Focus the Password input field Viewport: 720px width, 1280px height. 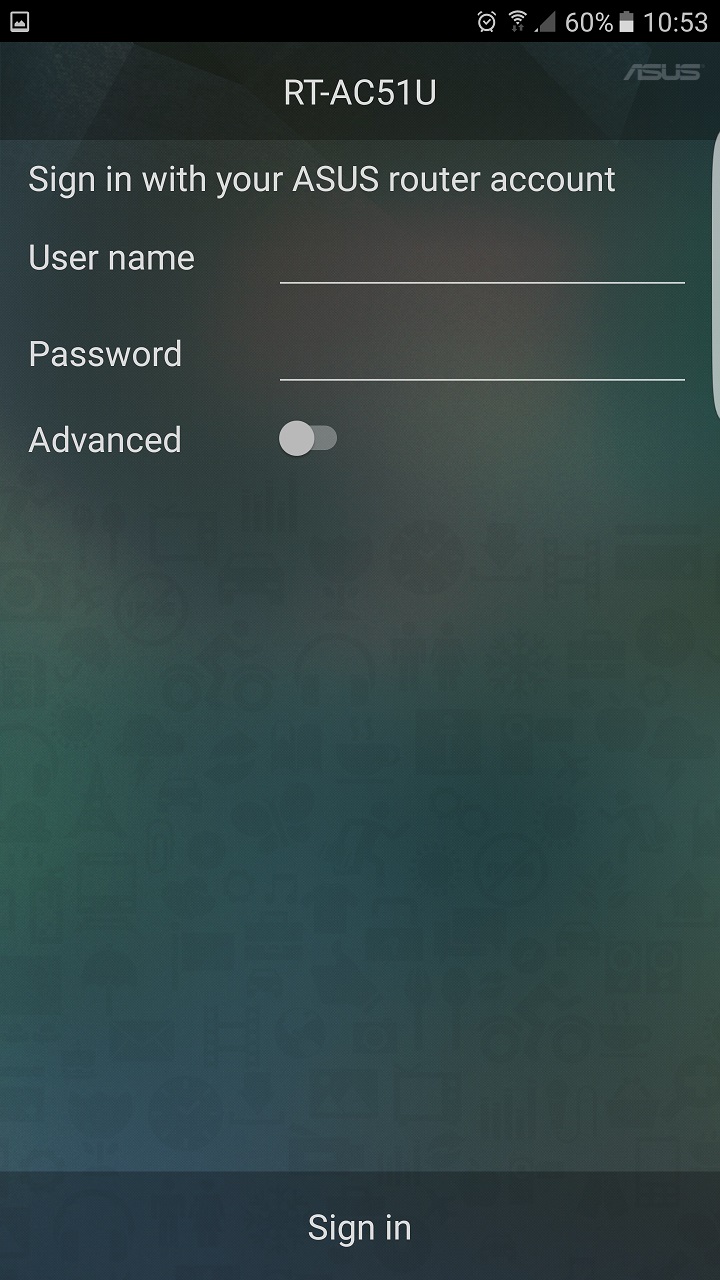pos(481,356)
